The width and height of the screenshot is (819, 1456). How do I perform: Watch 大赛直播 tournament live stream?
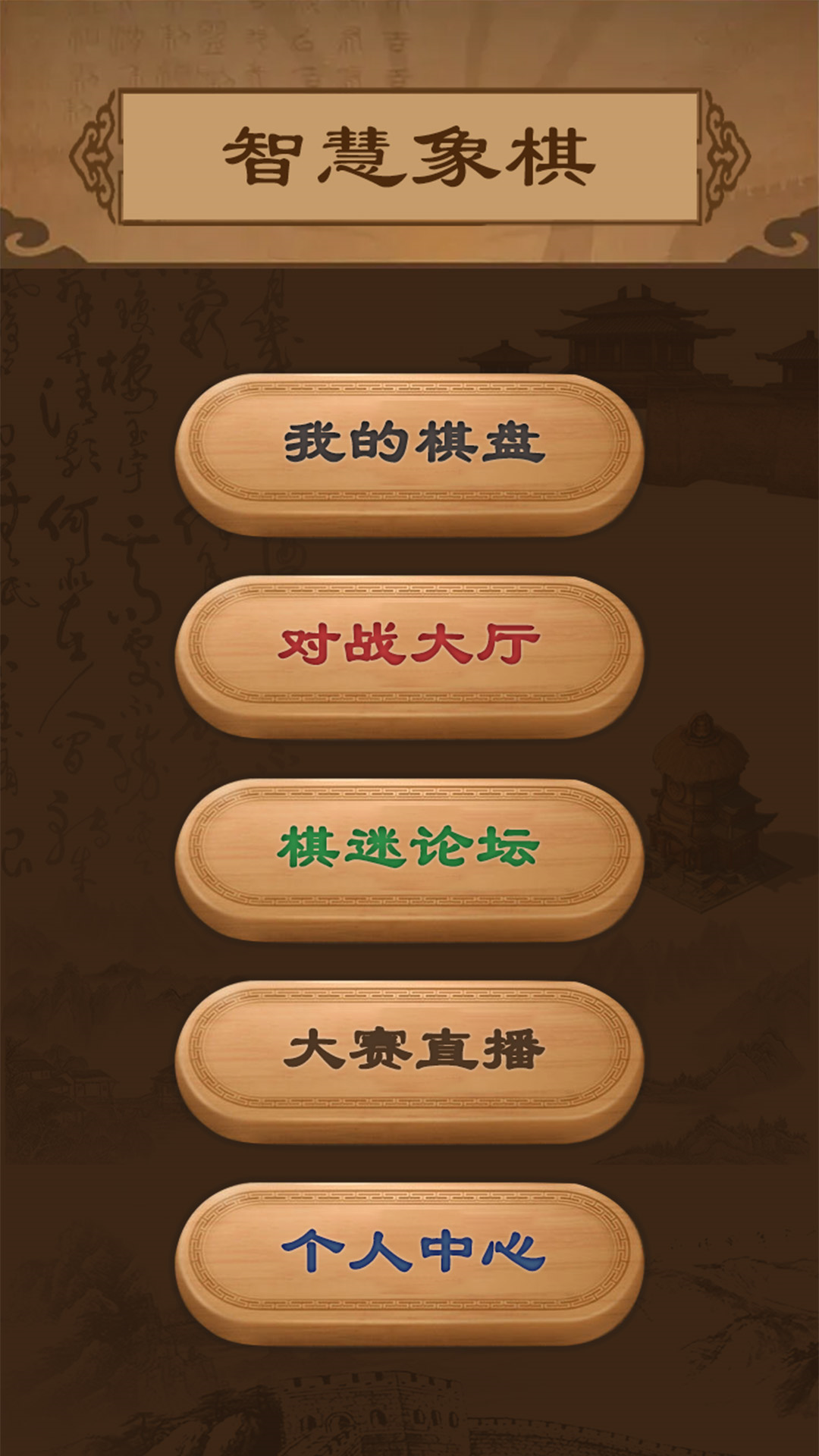click(409, 1061)
